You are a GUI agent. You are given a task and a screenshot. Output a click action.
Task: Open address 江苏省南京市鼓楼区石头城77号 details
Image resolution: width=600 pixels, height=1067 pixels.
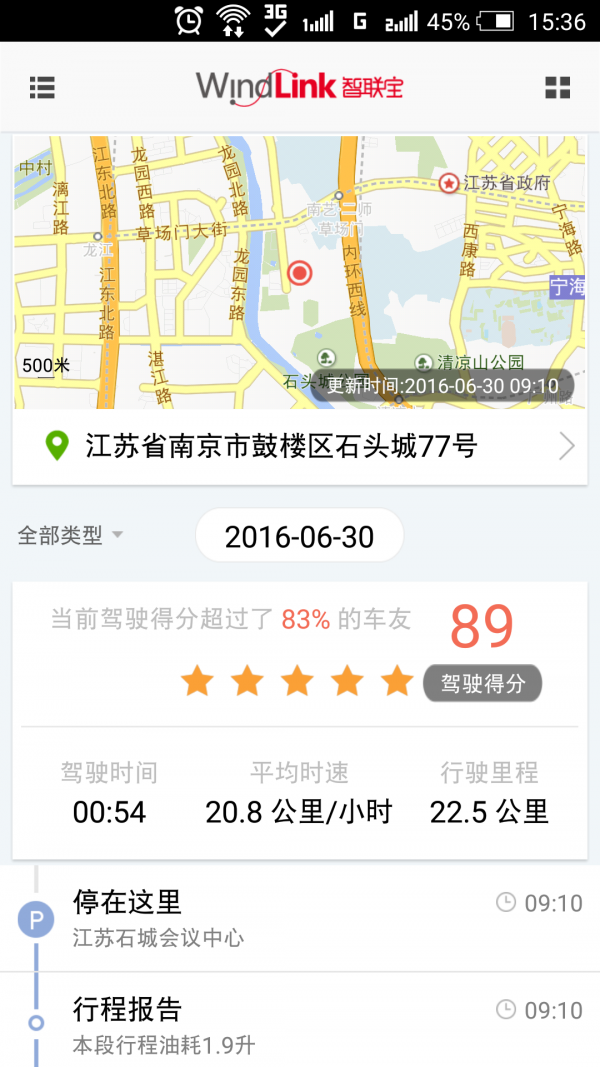click(299, 447)
